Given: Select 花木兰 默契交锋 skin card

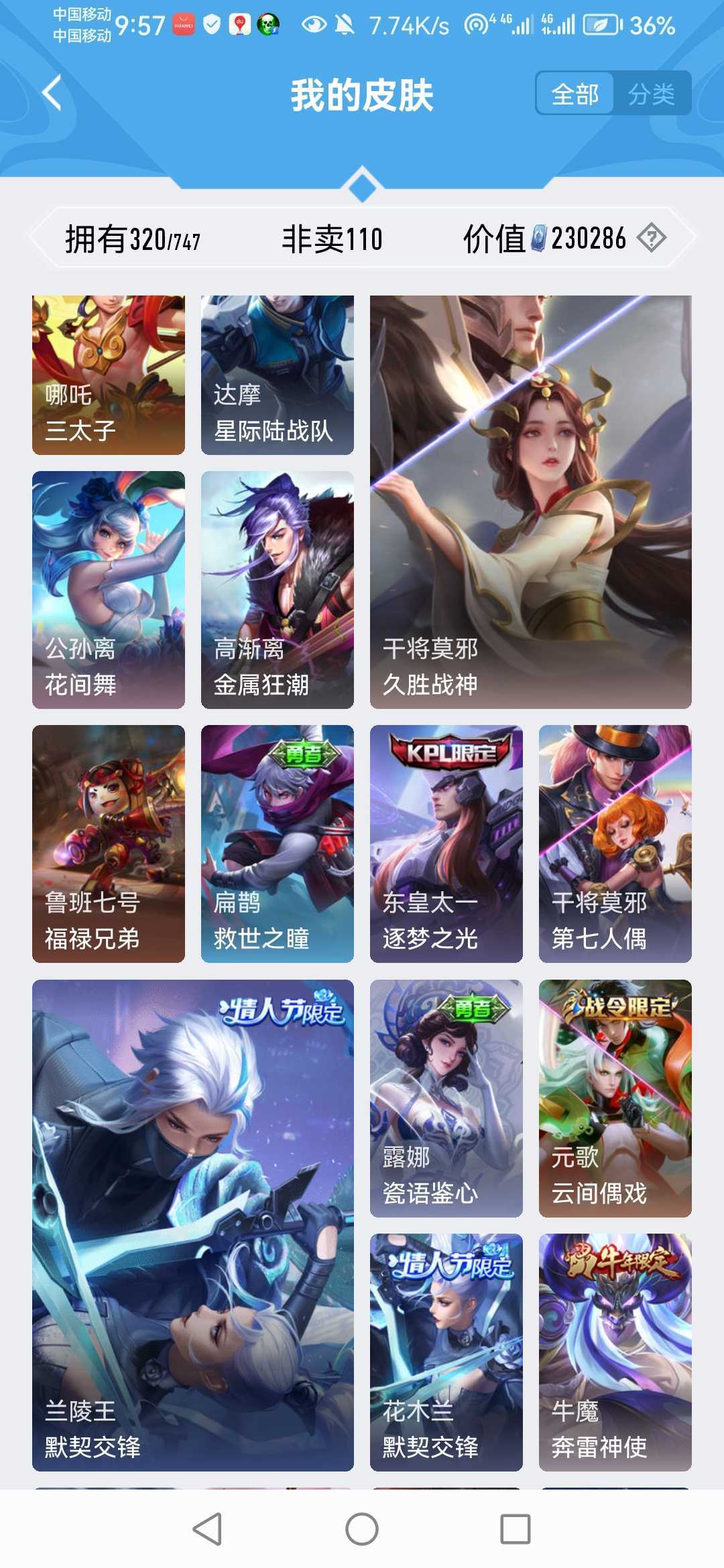Looking at the screenshot, I should point(446,1352).
